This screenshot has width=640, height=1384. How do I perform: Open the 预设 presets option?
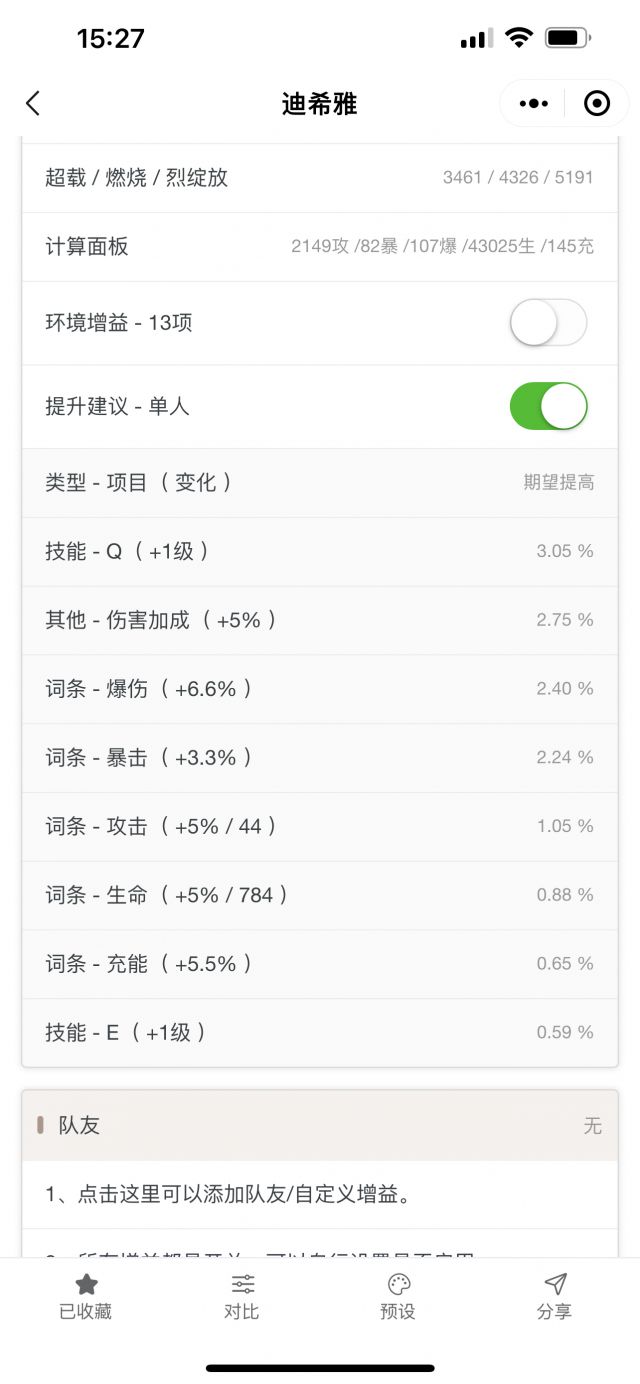tap(398, 1297)
